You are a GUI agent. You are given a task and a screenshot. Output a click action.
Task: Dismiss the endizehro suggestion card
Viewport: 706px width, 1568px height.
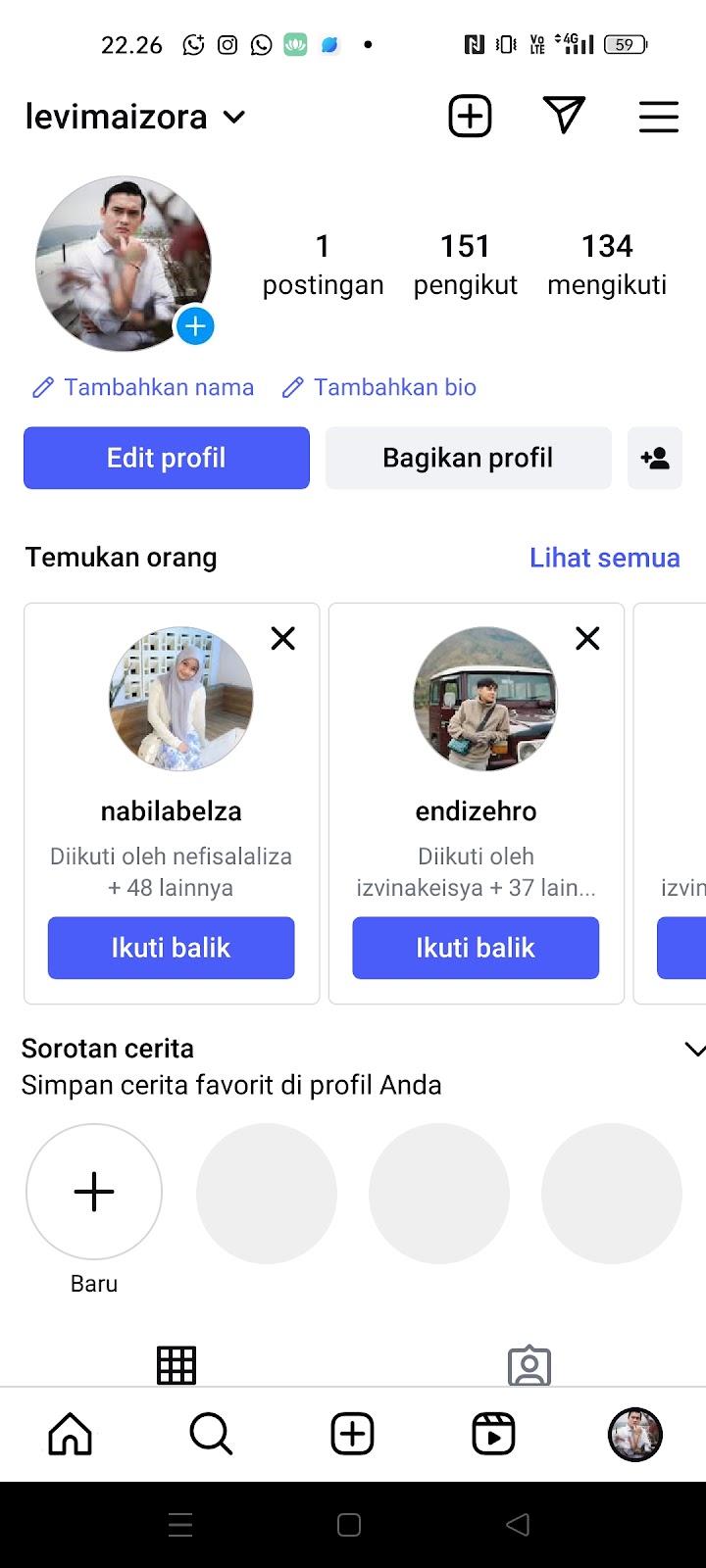point(587,639)
